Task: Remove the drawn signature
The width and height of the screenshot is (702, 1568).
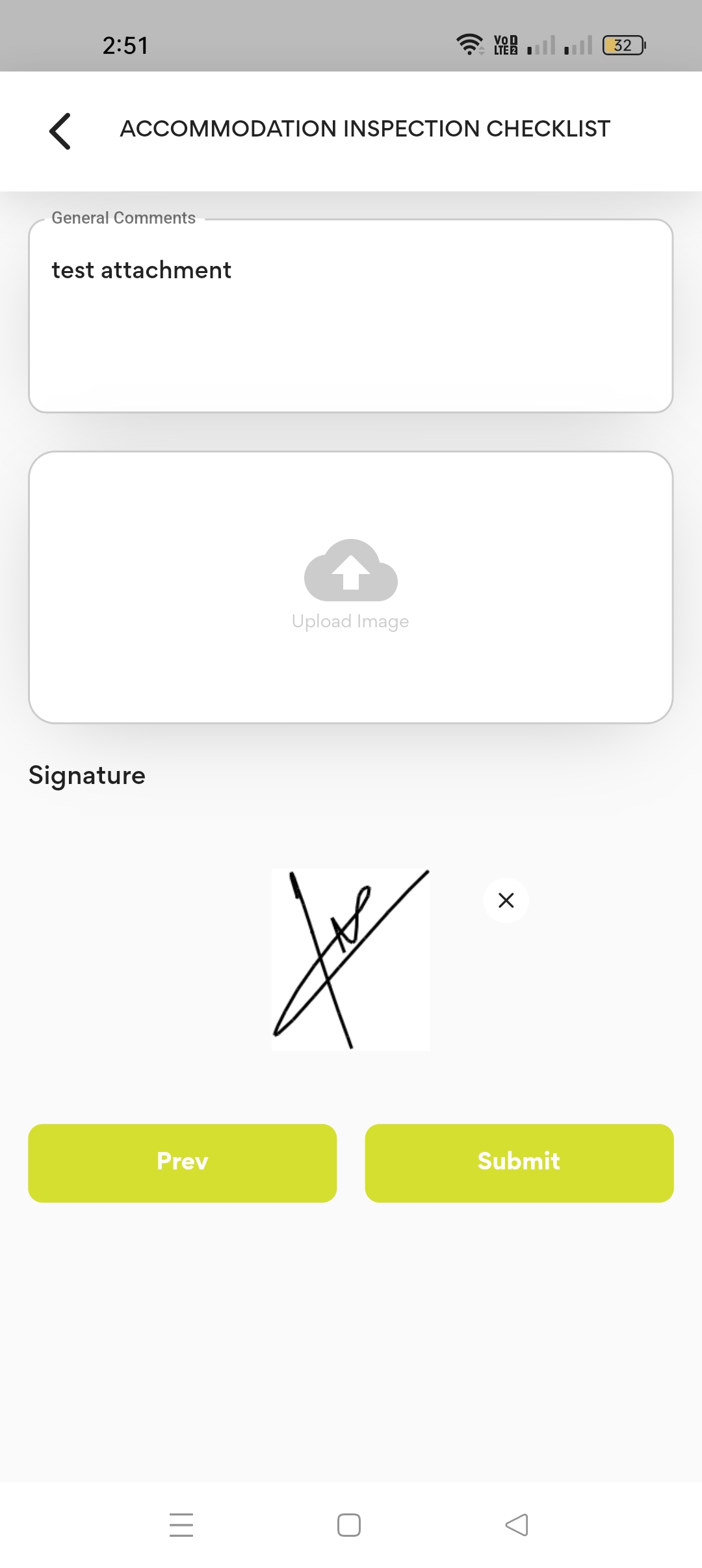Action: coord(506,900)
